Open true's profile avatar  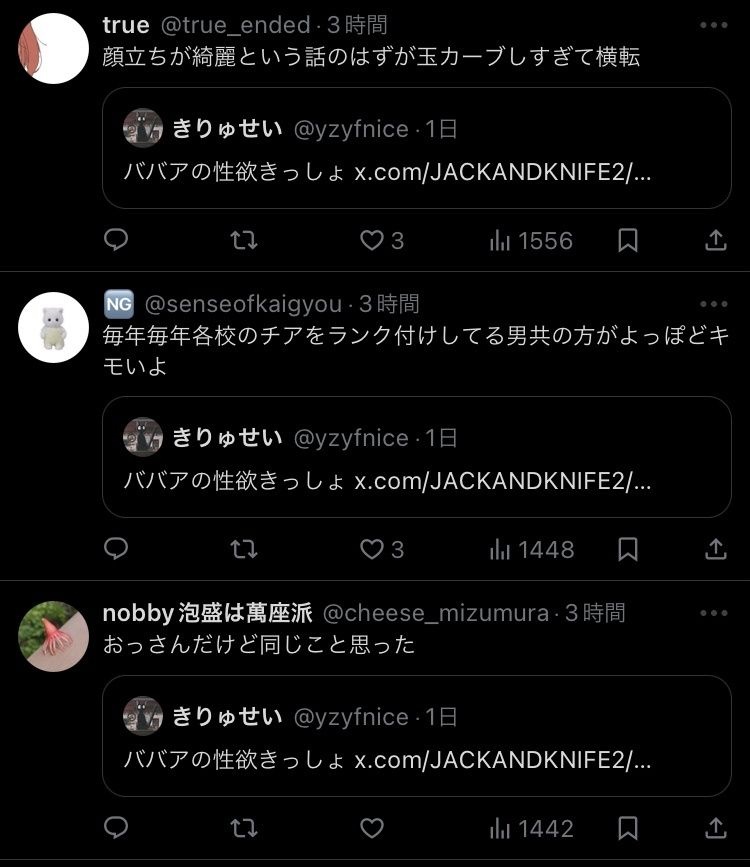coord(54,48)
